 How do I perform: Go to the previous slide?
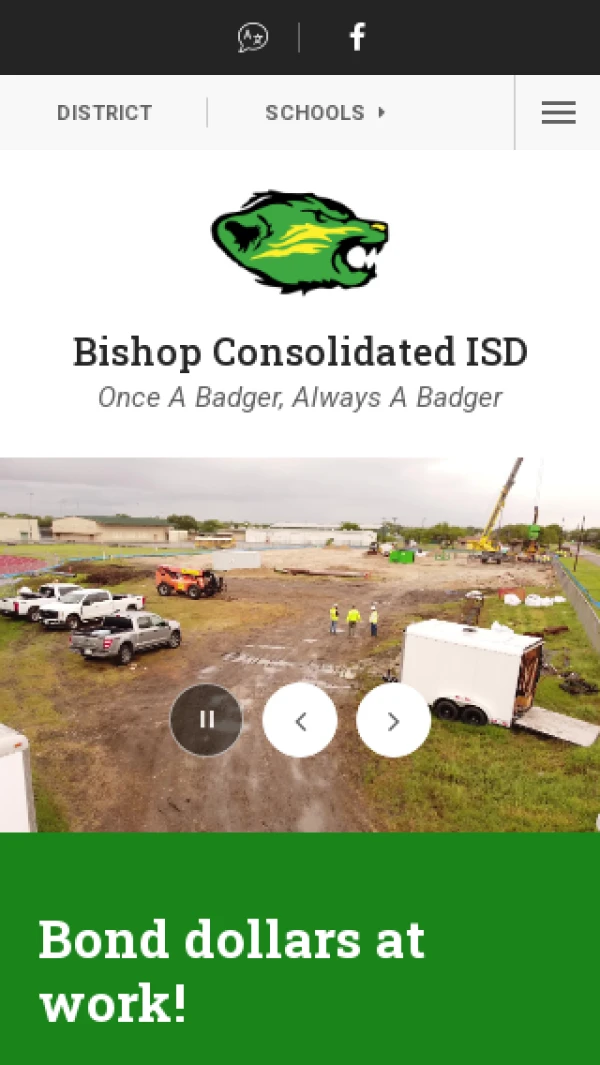[300, 720]
